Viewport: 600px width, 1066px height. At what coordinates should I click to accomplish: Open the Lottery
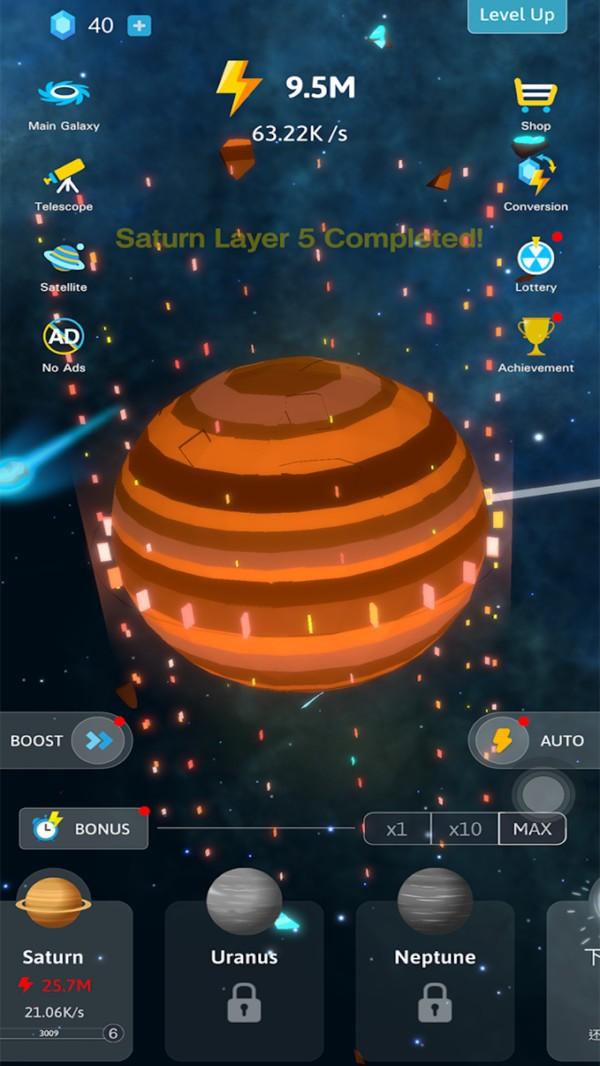(535, 264)
